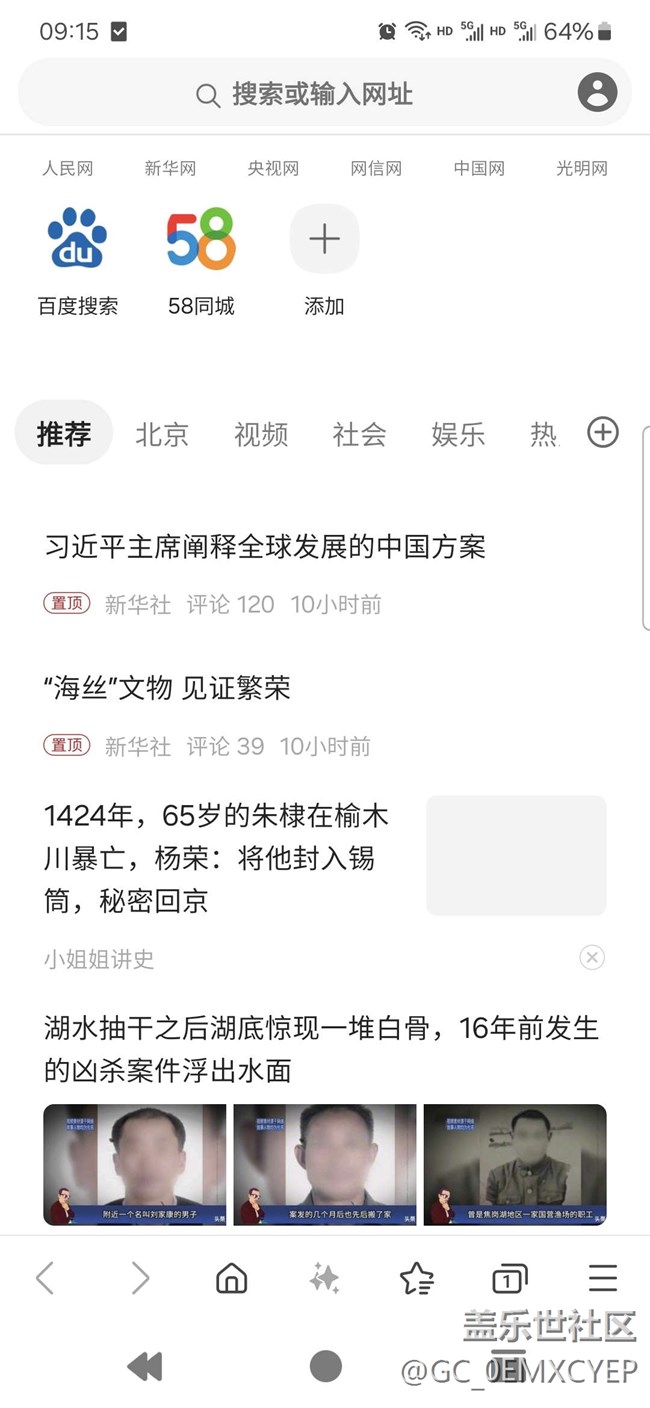This screenshot has width=650, height=1408.
Task: Open the 央视网 quick link
Action: (x=273, y=168)
